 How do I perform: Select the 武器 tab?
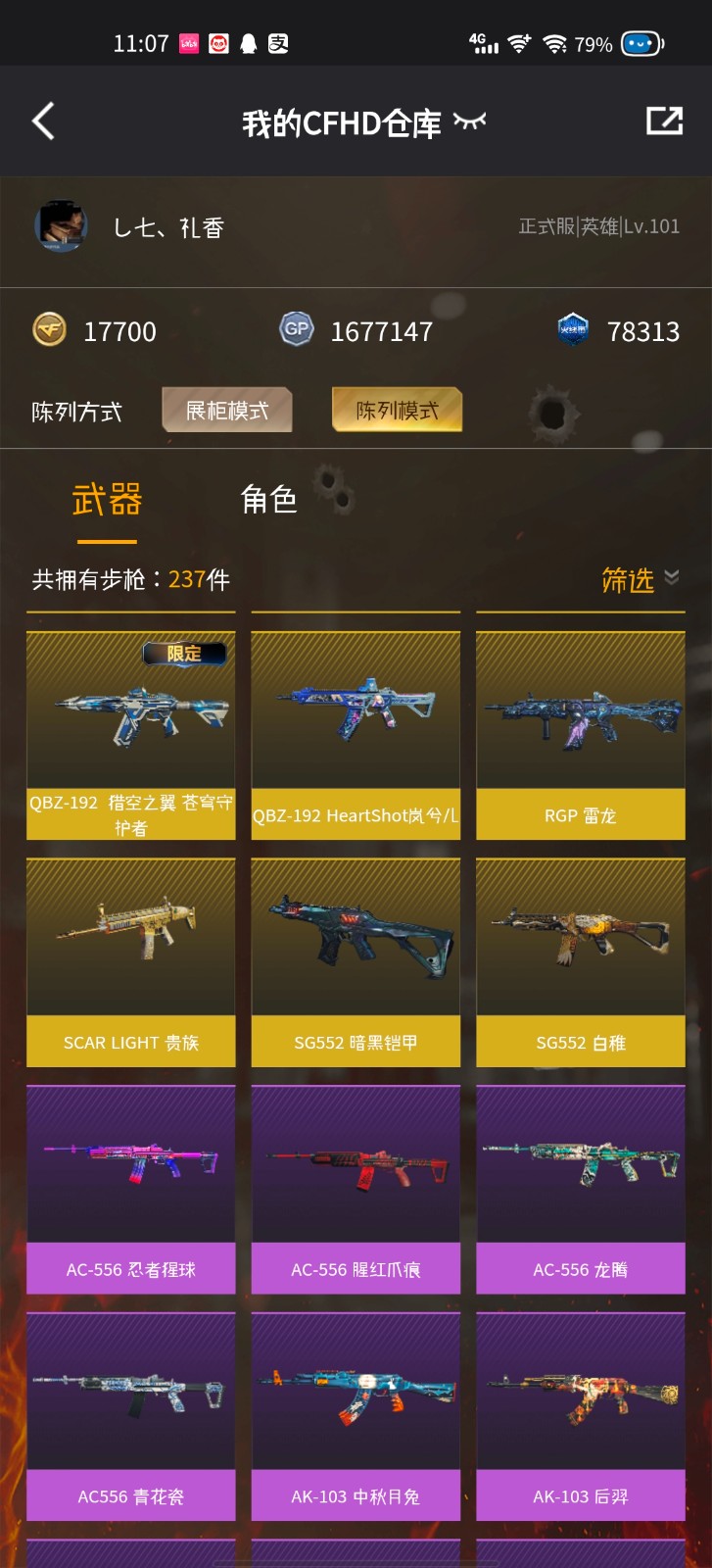click(x=107, y=500)
